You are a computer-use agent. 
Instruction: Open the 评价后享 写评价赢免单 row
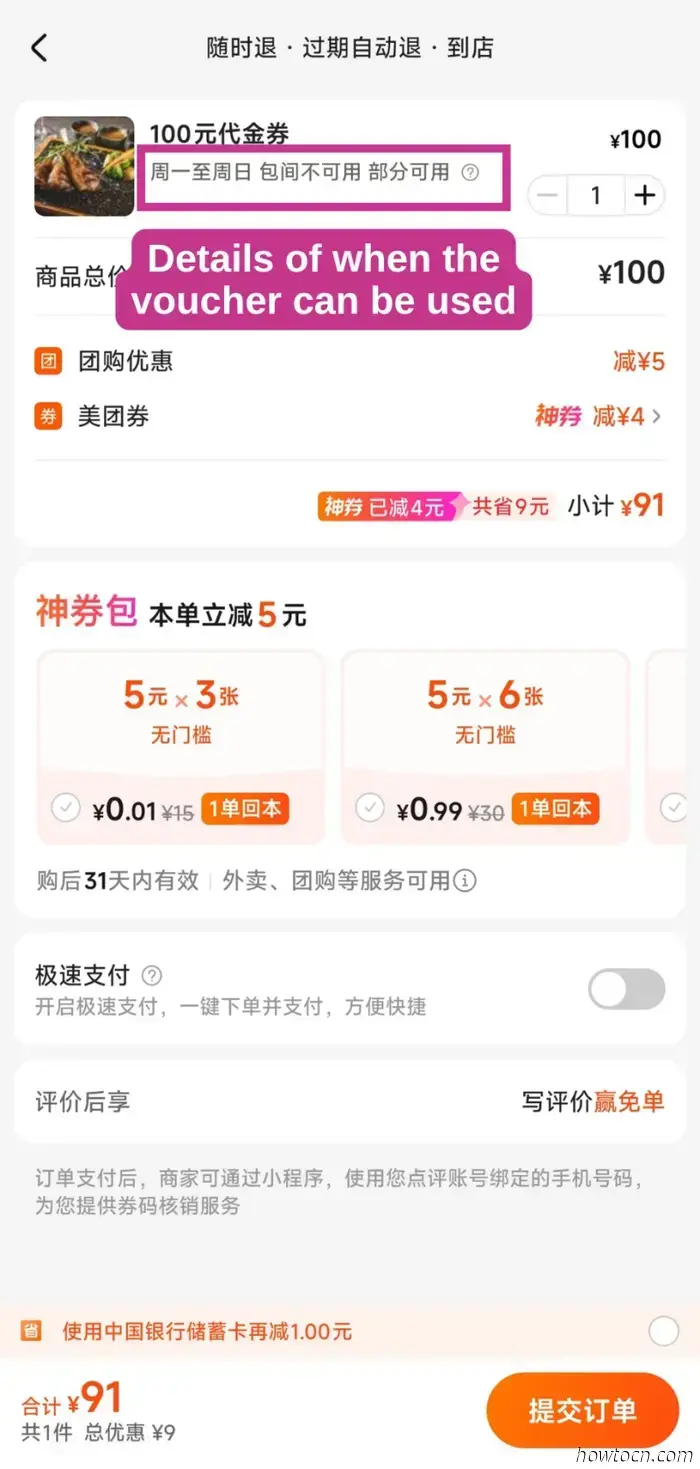[350, 1101]
